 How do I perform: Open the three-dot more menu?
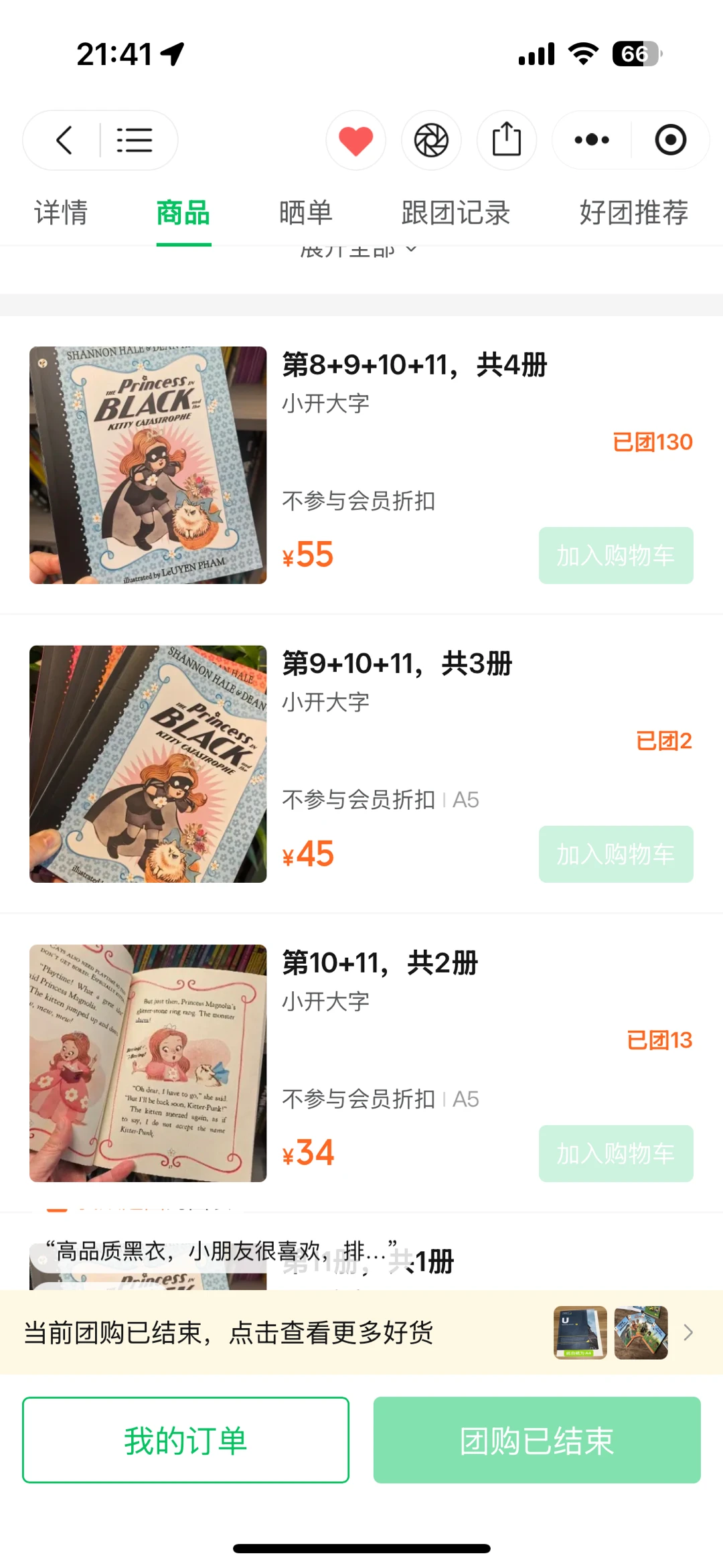click(x=592, y=140)
